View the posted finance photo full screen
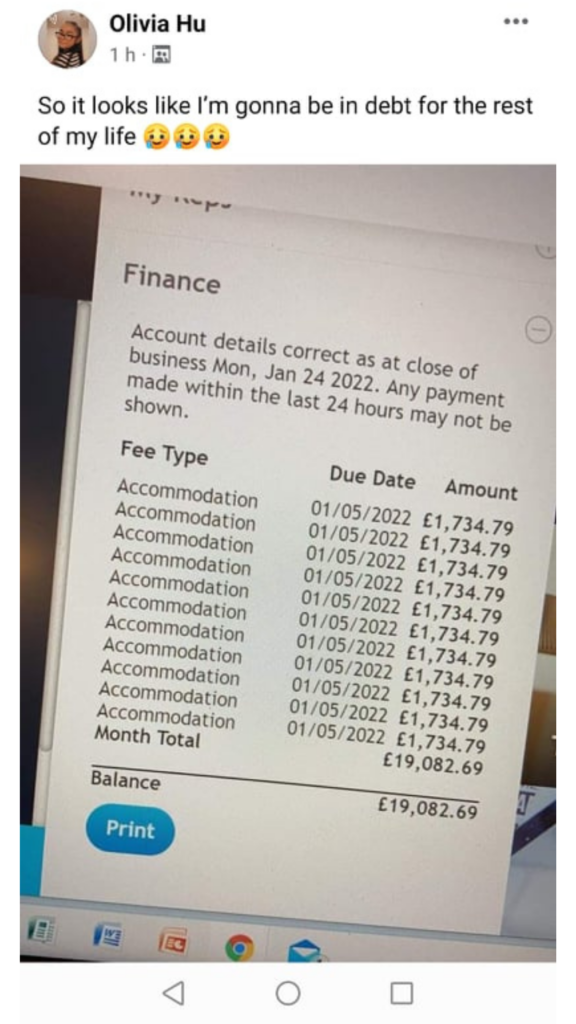The height and width of the screenshot is (1024, 576). (x=288, y=563)
